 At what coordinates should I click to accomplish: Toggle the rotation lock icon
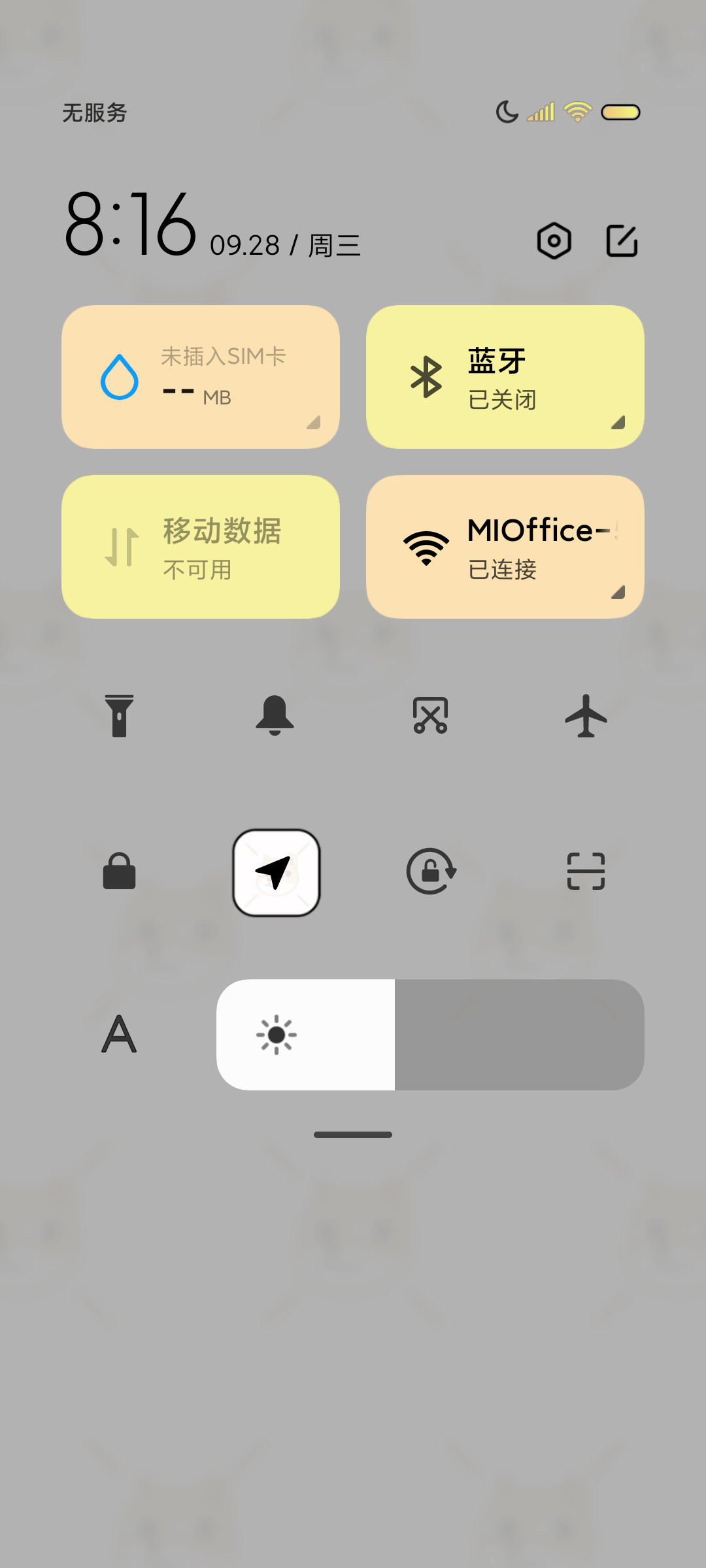click(x=430, y=872)
